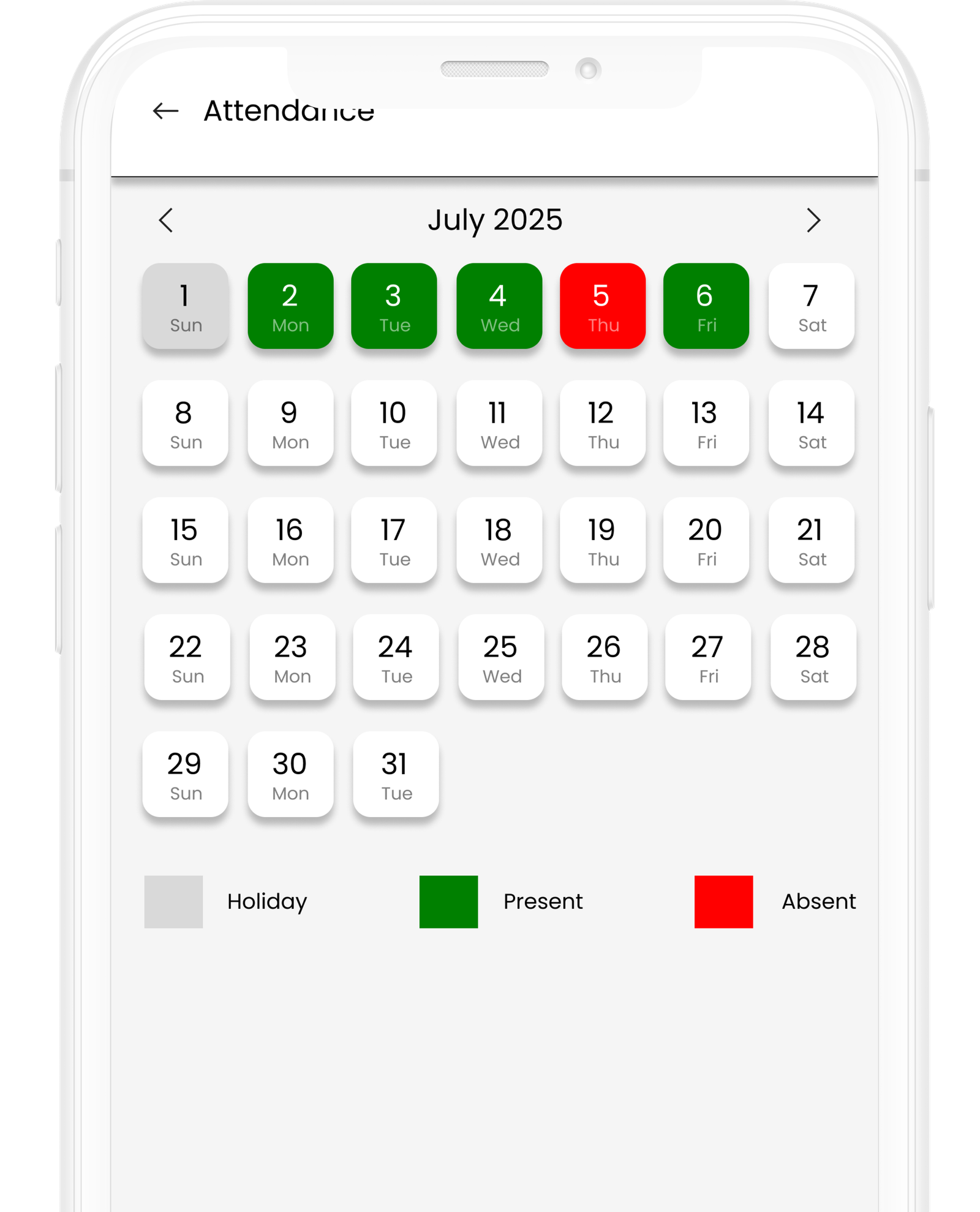Select the holiday date 1 Sun
The image size is (980, 1212).
[x=186, y=306]
